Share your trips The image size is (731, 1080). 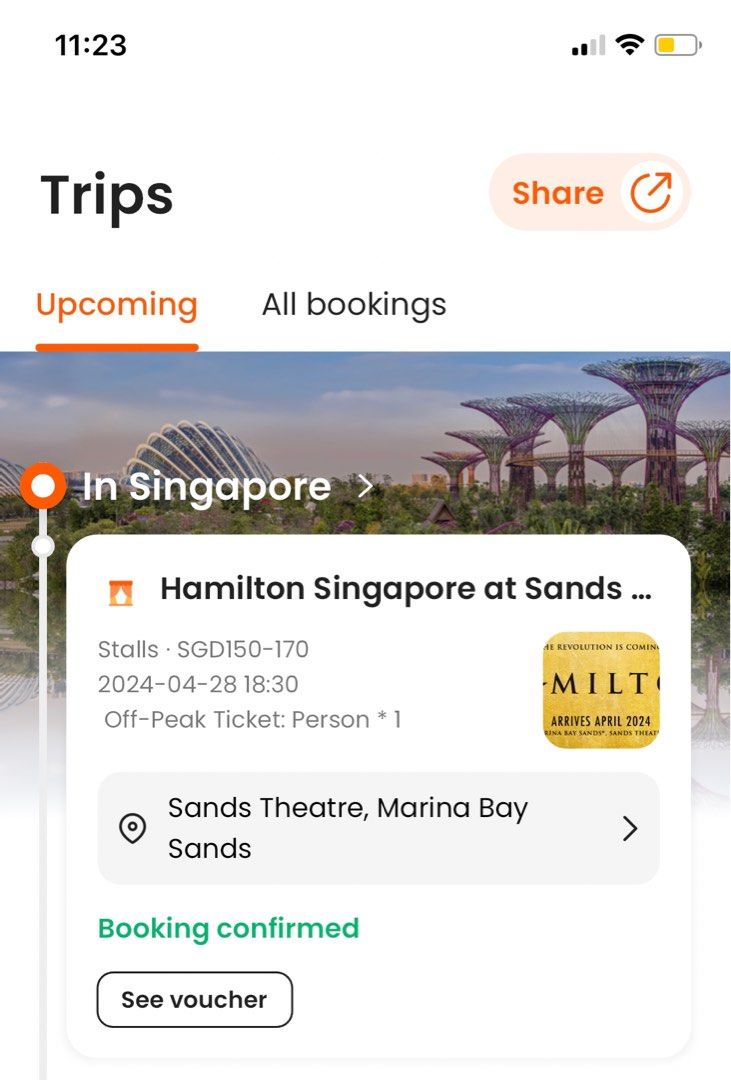tap(589, 193)
